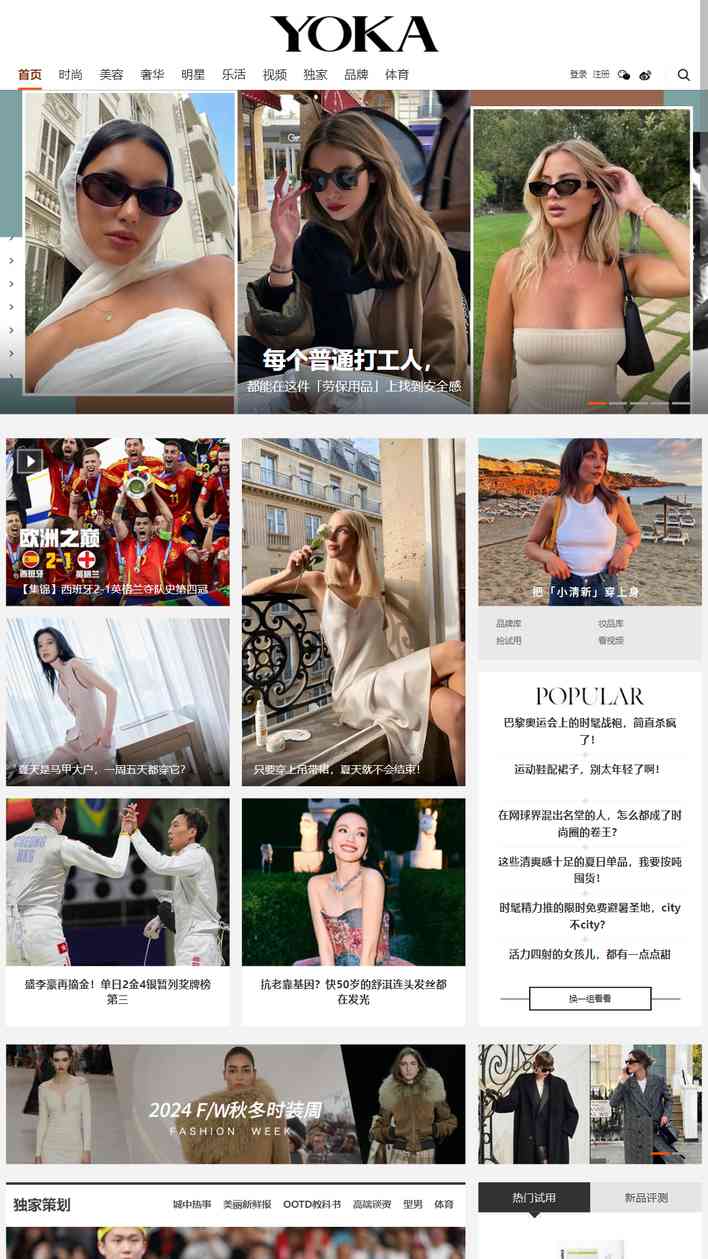
Task: Open the Weibo icon in header
Action: coord(645,75)
